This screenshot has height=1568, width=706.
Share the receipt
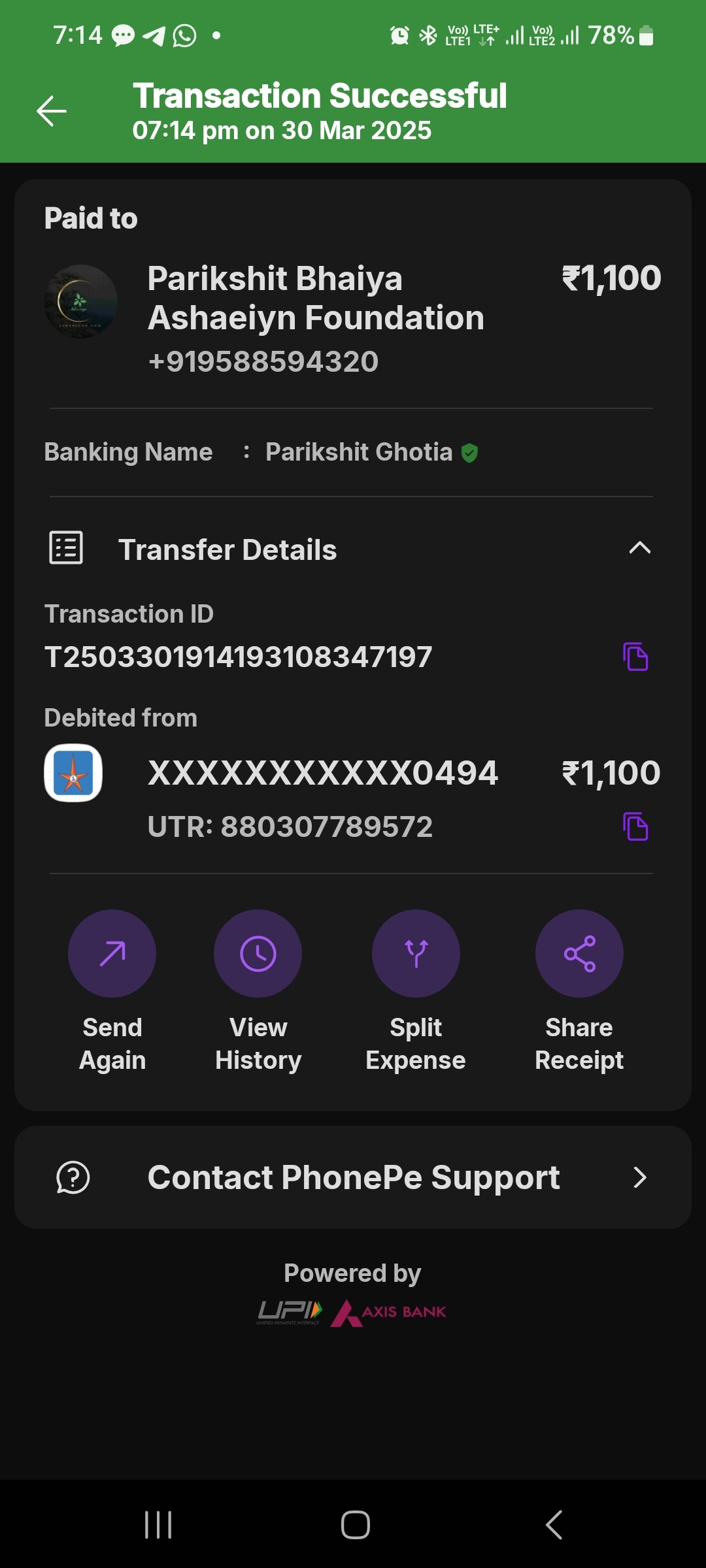[579, 991]
